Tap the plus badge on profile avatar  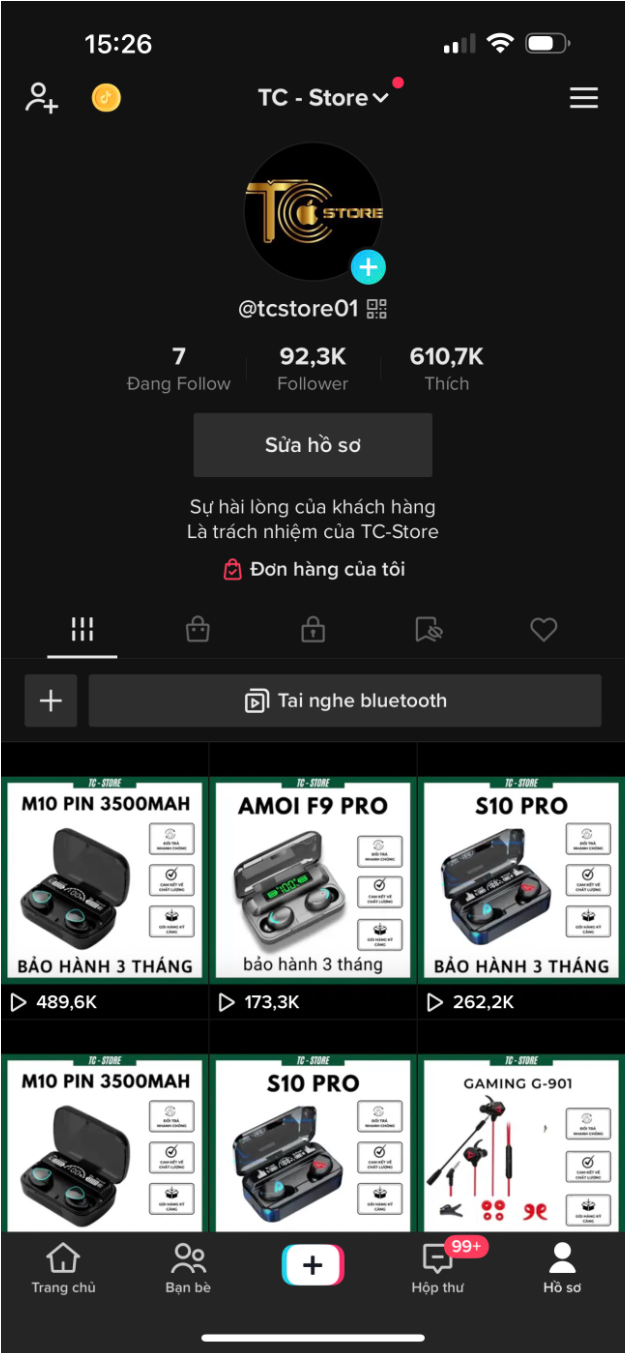click(368, 267)
